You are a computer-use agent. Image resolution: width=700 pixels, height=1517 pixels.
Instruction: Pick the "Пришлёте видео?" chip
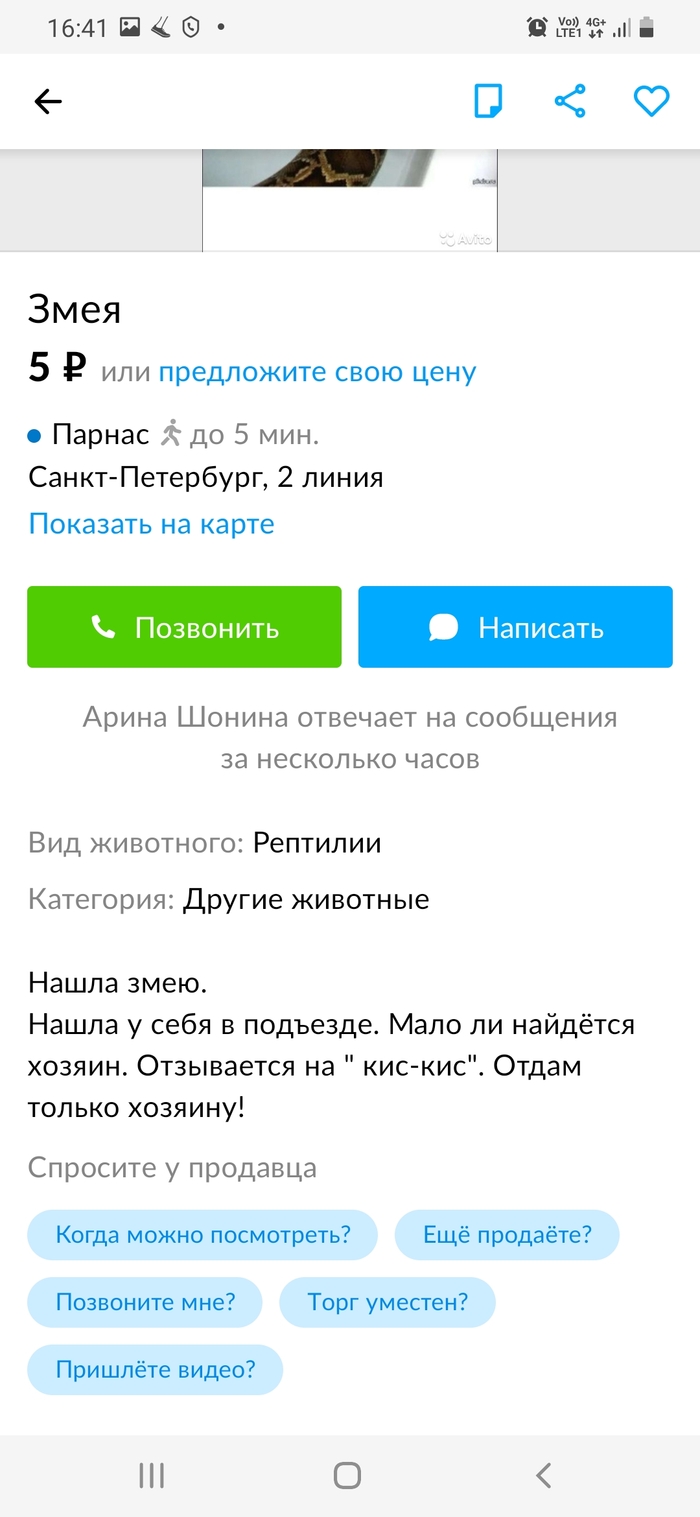click(x=155, y=1370)
